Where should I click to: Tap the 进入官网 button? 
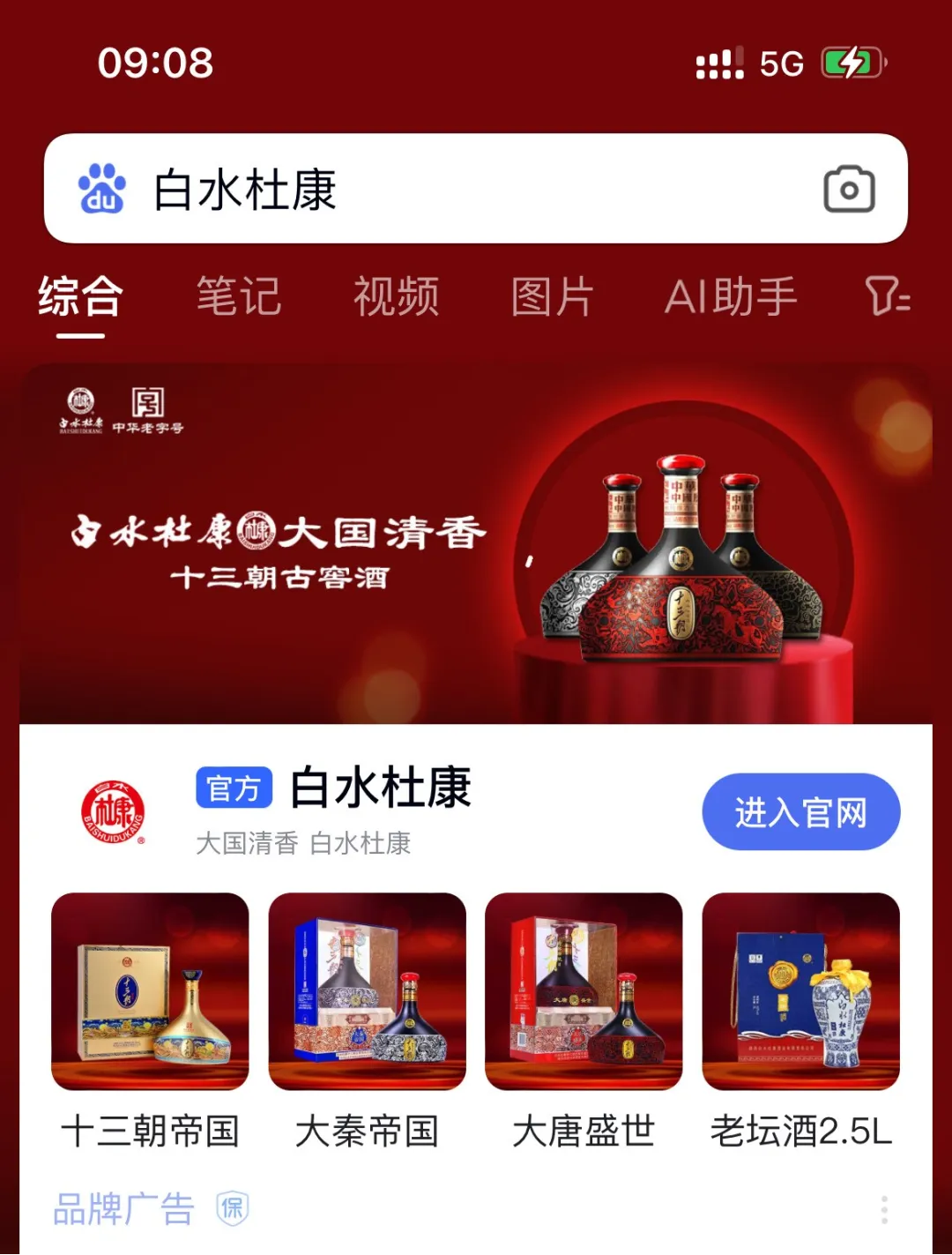pos(800,813)
